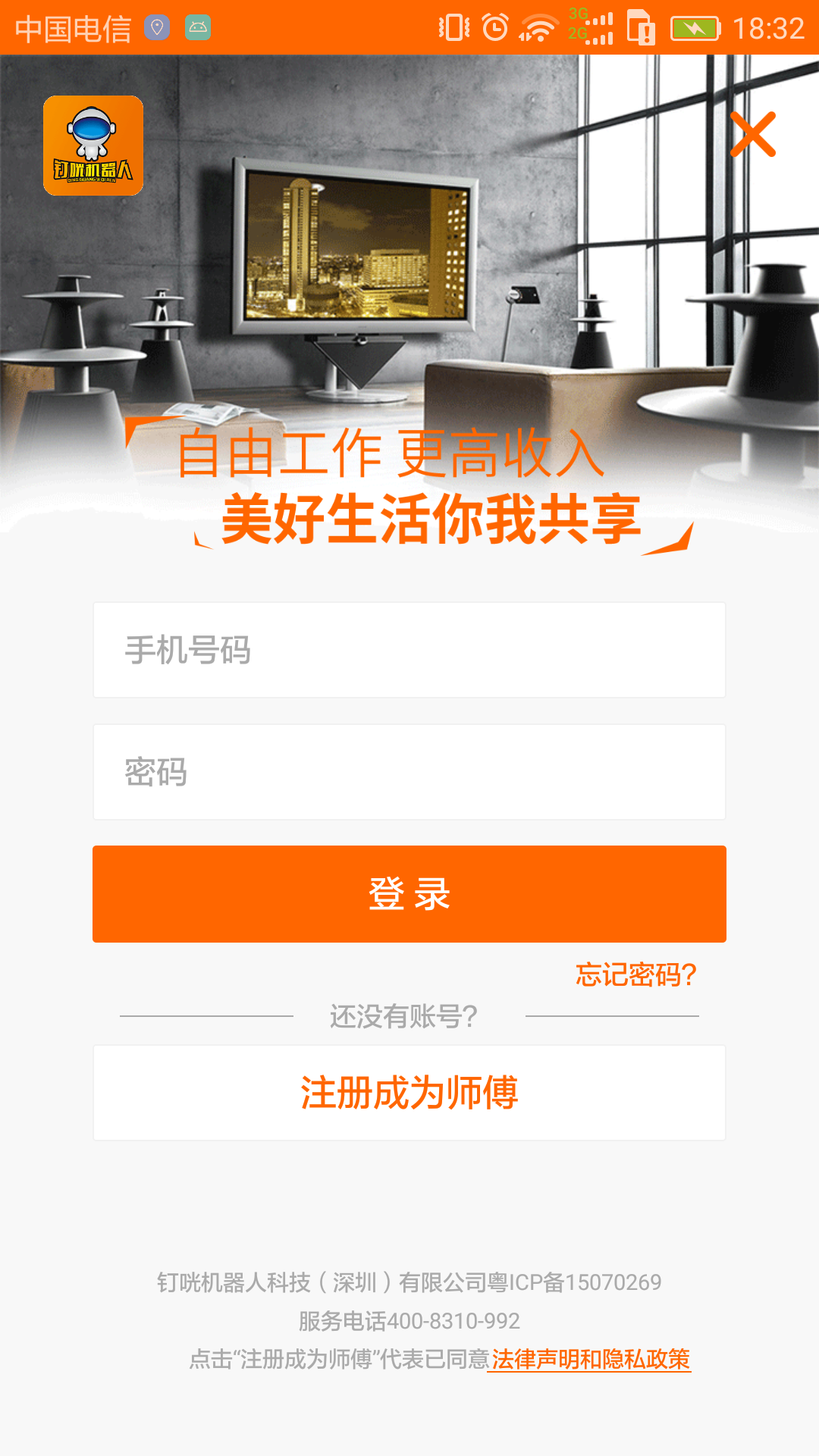Close the login screen with the X
Viewport: 819px width, 1456px height.
click(x=752, y=134)
